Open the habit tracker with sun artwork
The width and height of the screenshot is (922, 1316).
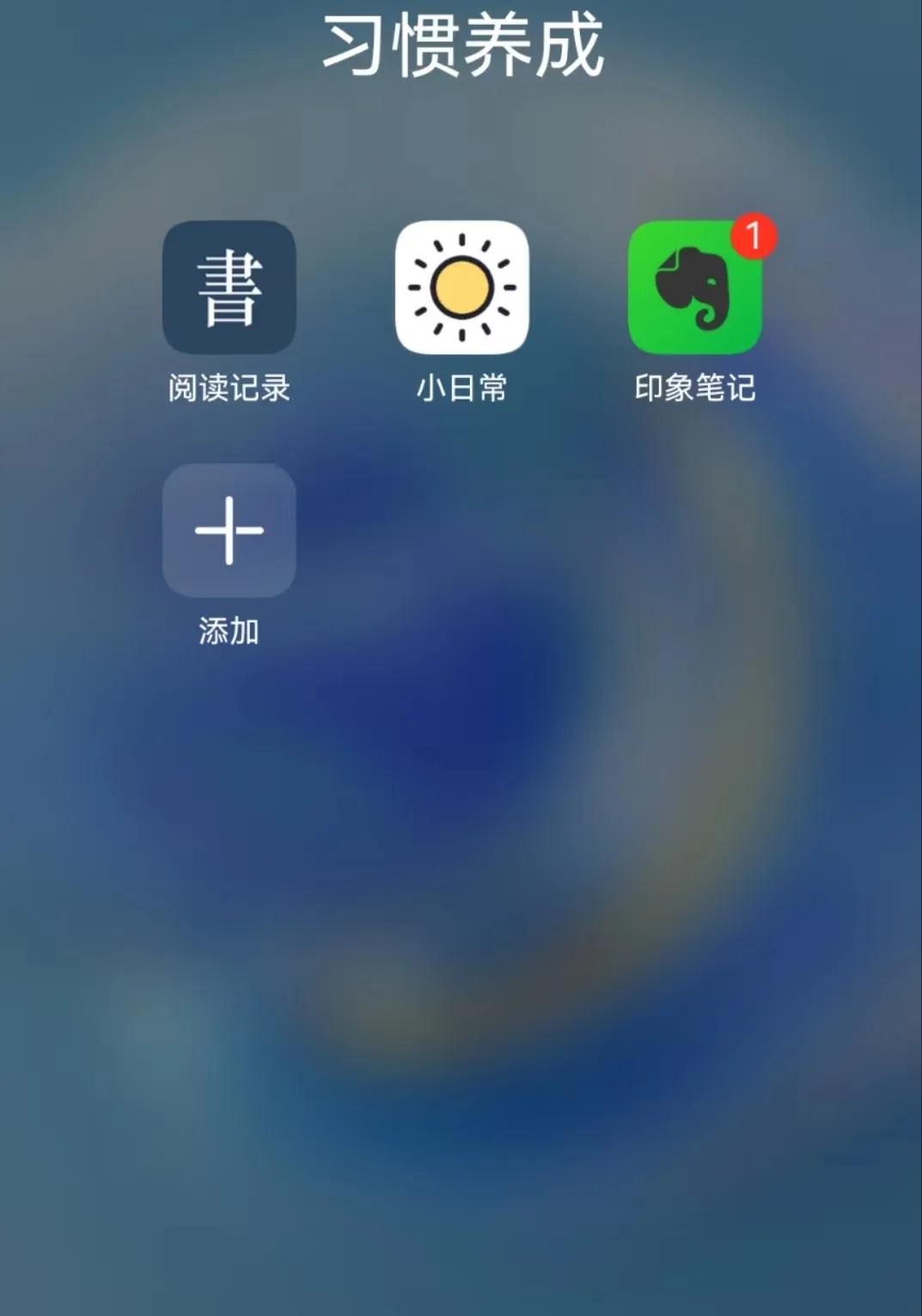click(x=461, y=285)
